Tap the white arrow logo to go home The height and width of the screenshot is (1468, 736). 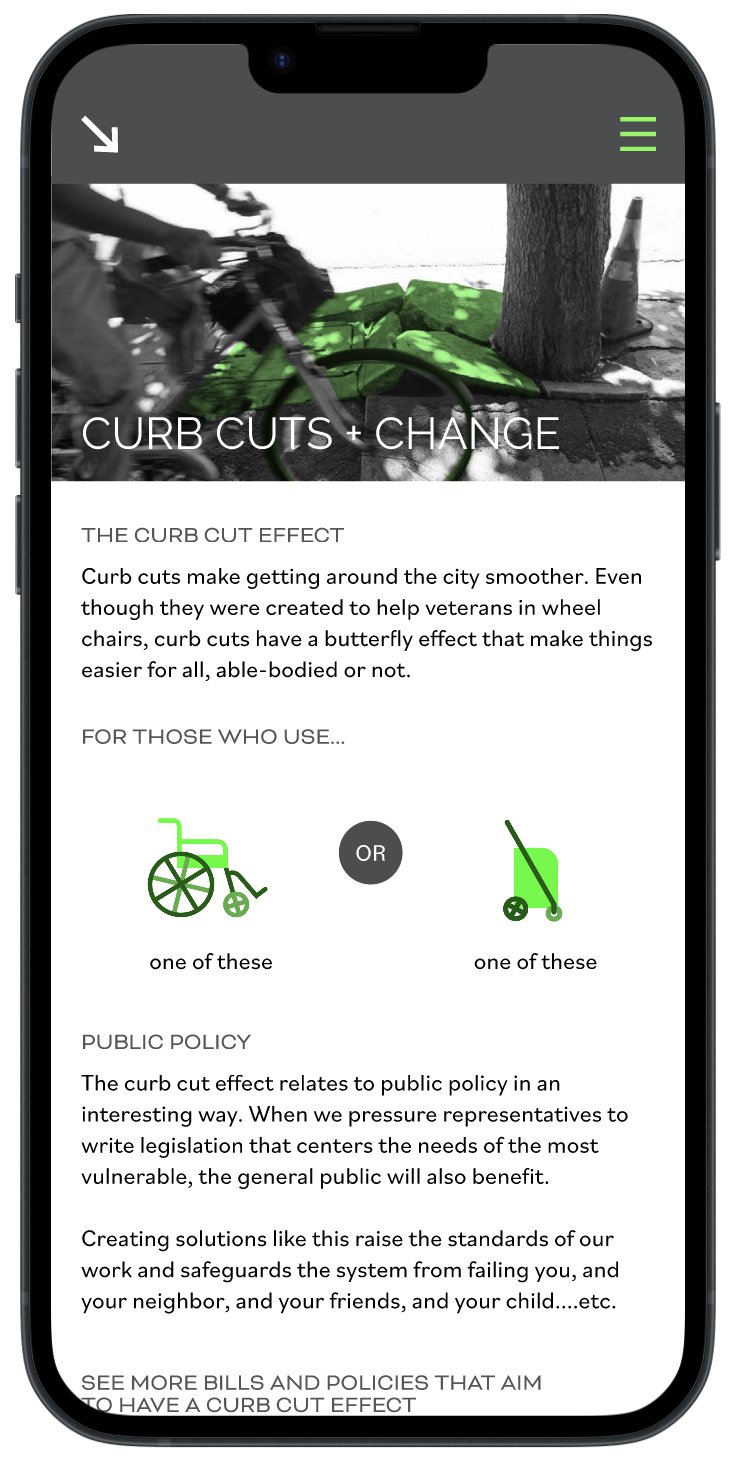click(x=100, y=134)
